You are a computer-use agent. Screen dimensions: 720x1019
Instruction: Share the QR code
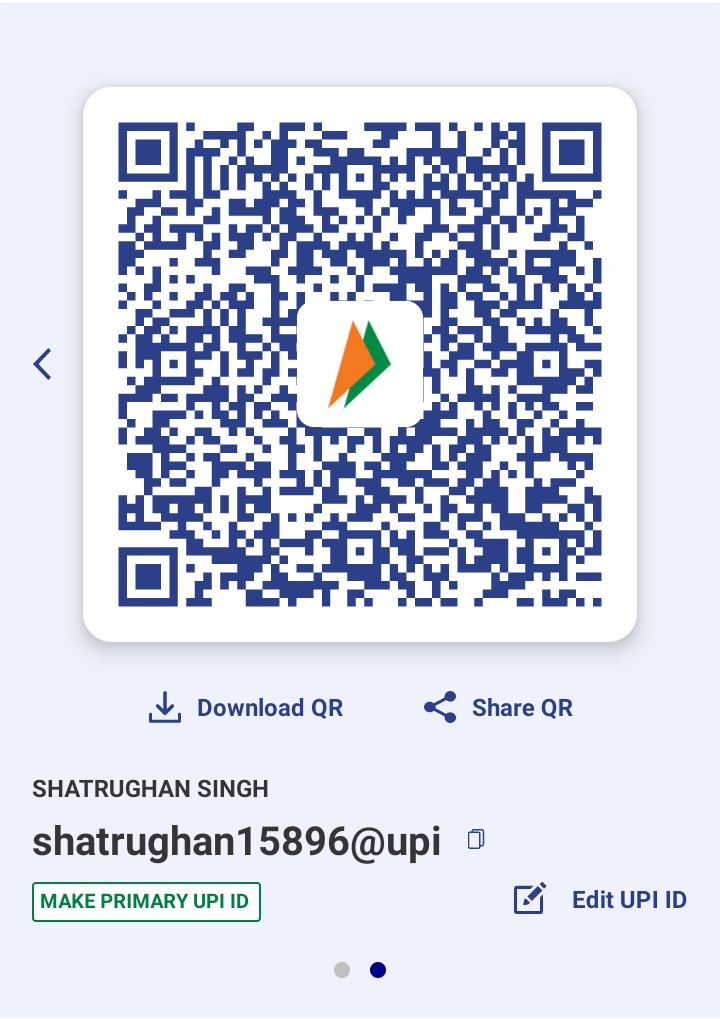[498, 708]
